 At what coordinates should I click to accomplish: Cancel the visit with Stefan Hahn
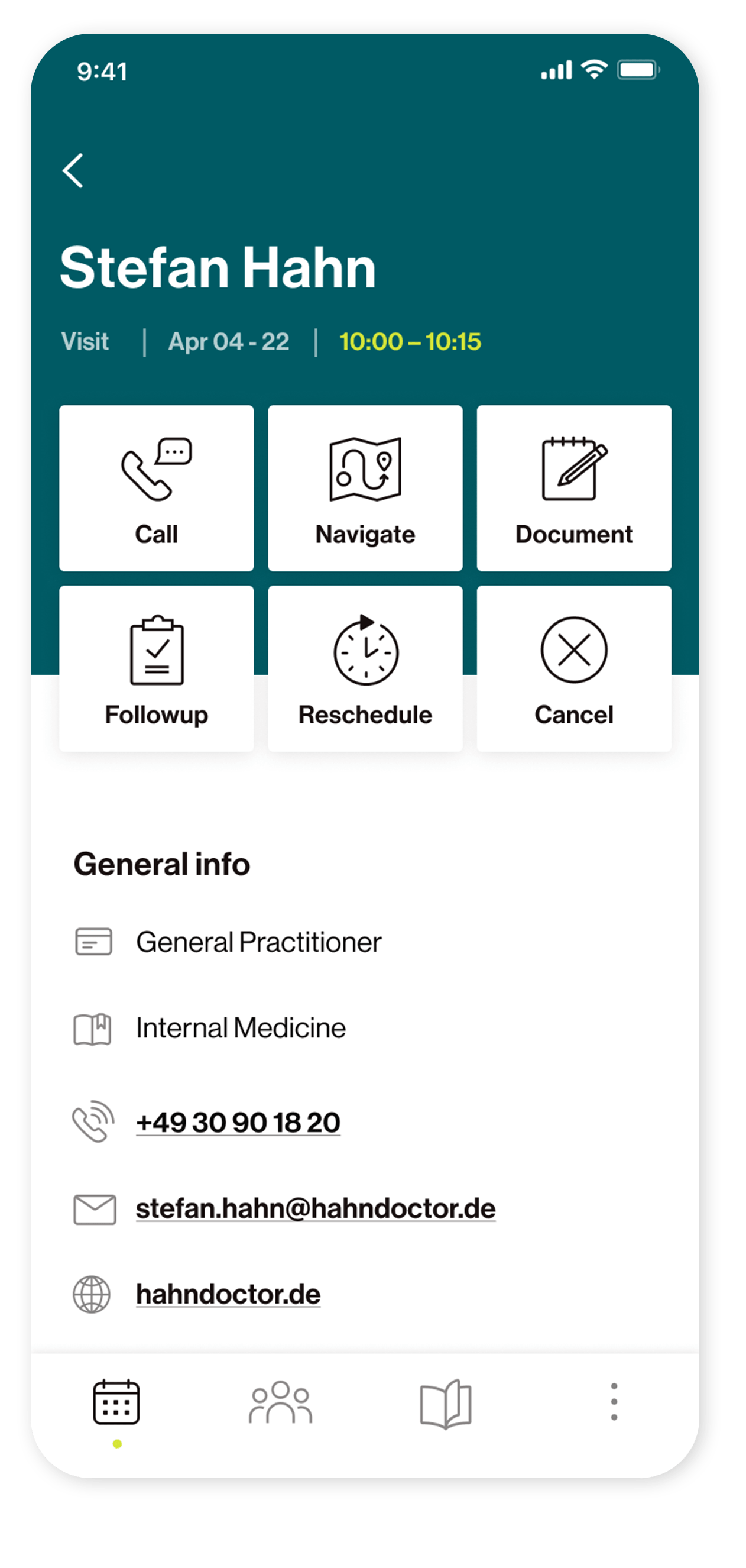point(574,668)
